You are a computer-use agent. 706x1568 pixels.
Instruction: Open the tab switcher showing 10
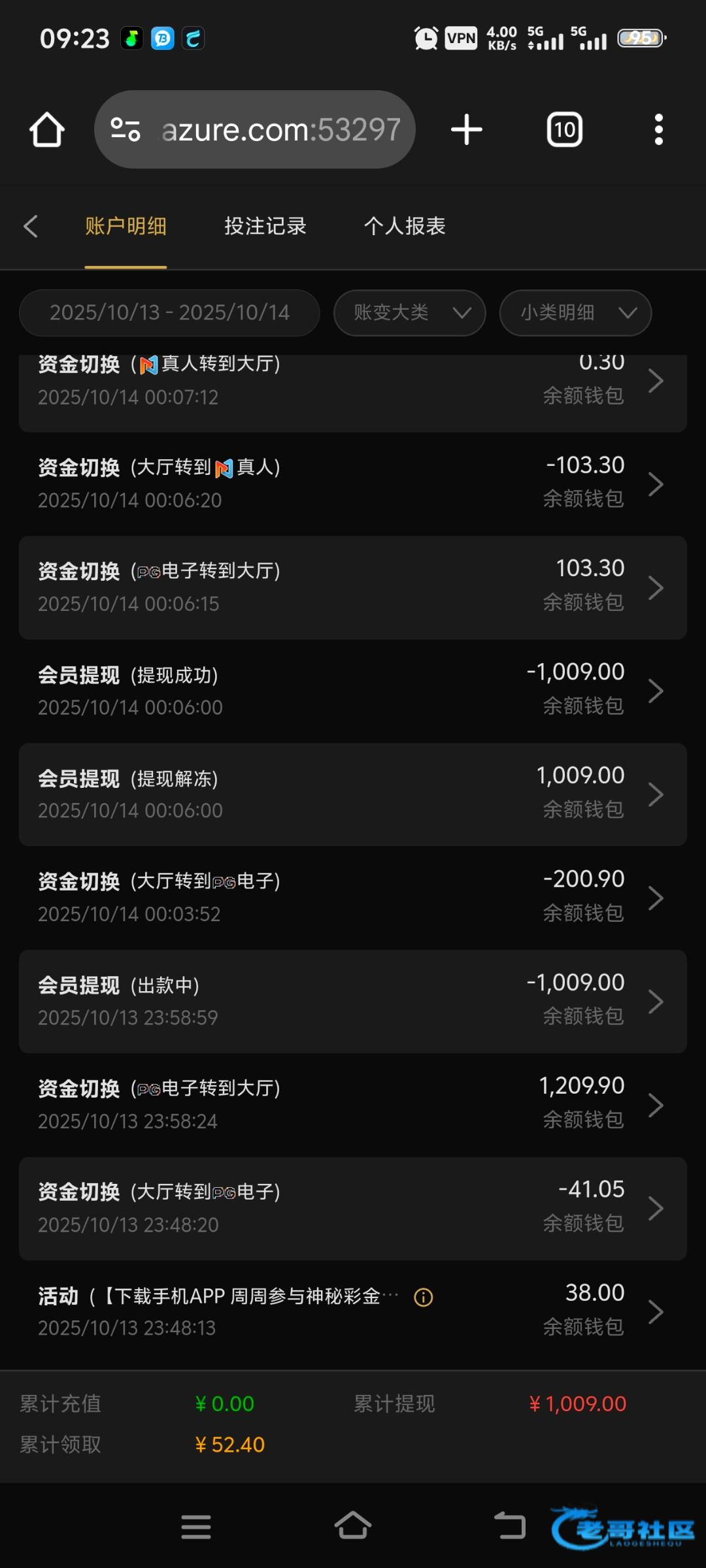565,129
